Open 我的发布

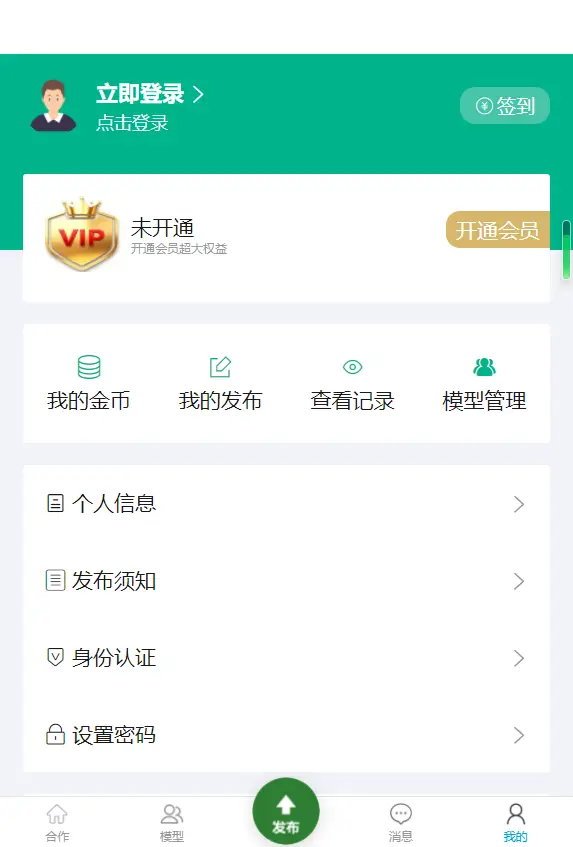pos(220,384)
